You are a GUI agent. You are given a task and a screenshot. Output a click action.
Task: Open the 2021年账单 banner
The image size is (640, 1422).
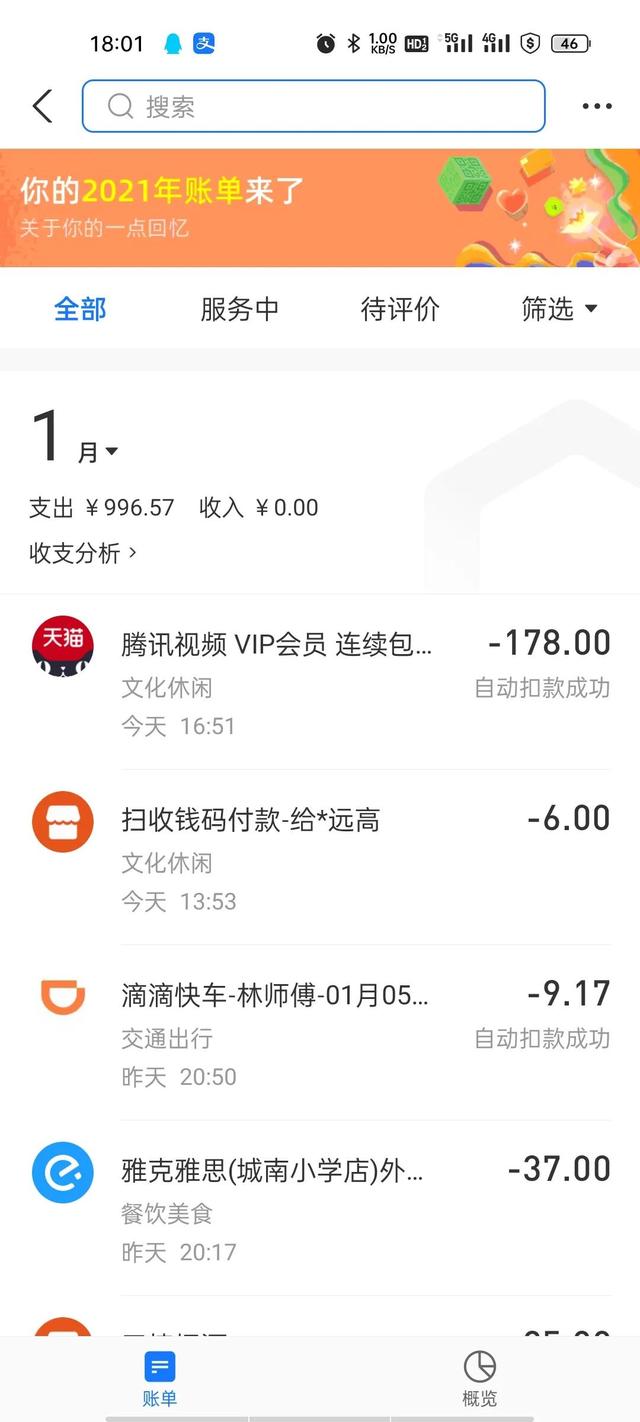320,208
